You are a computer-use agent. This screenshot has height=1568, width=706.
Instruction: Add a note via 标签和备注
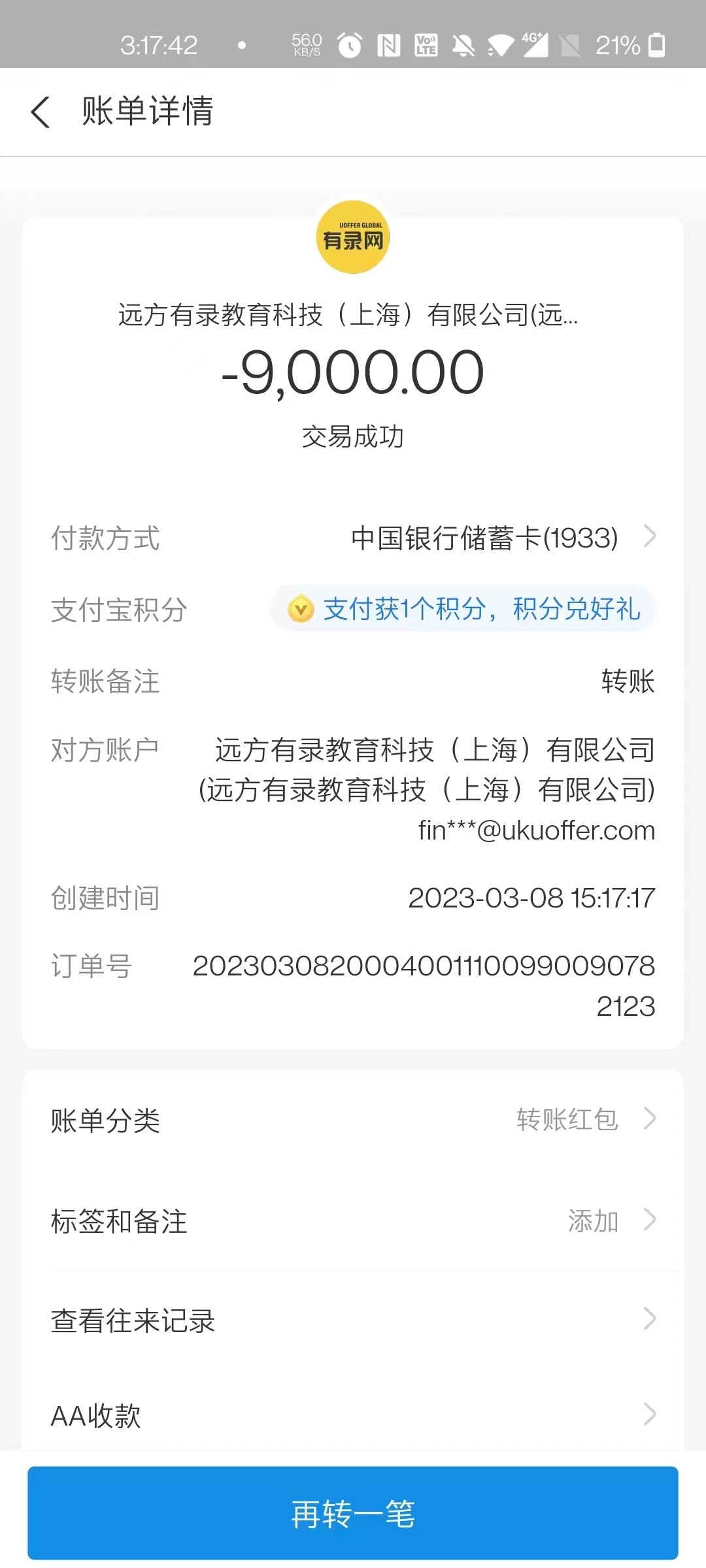click(x=353, y=1220)
